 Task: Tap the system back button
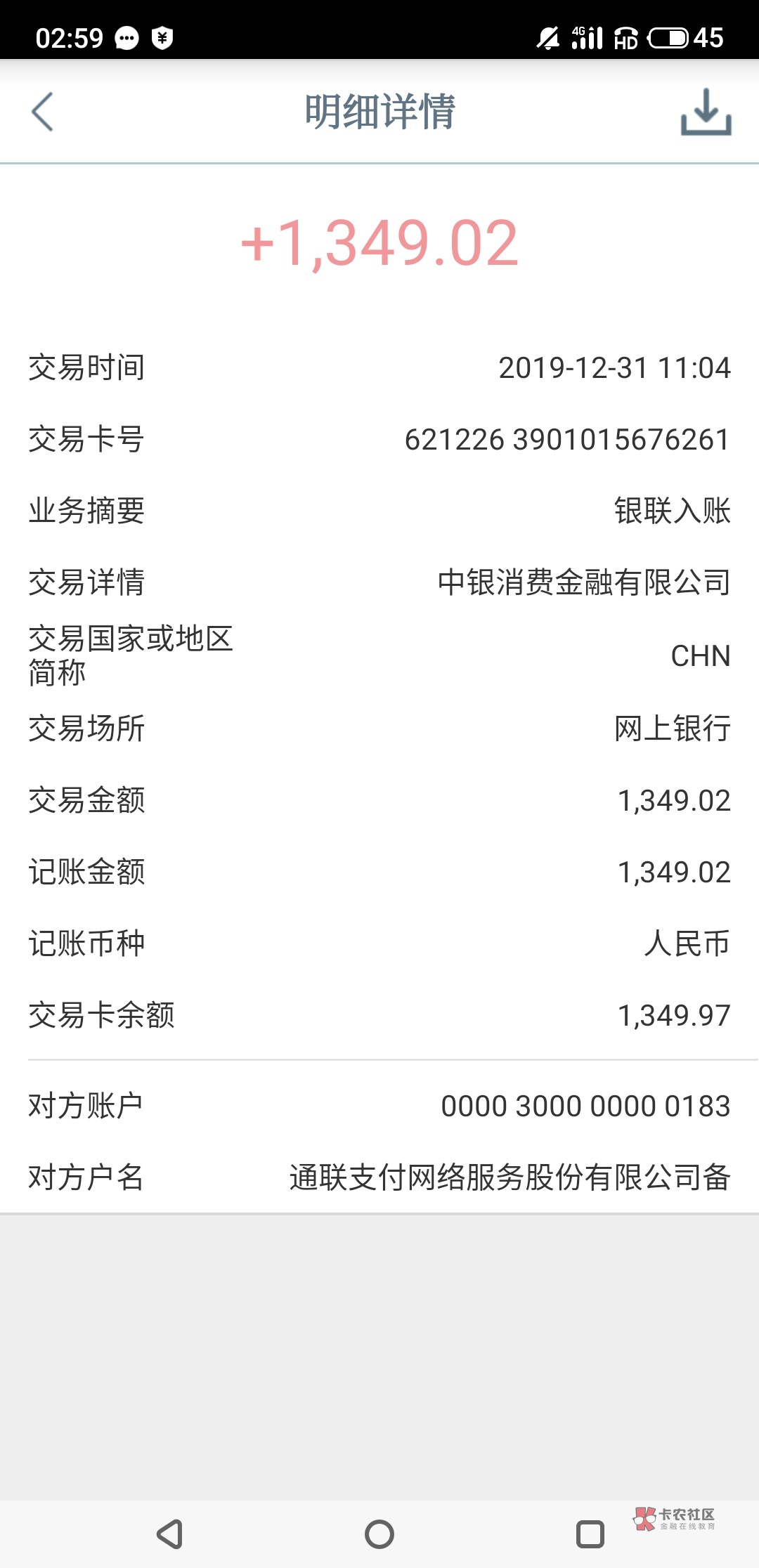pos(169,1534)
